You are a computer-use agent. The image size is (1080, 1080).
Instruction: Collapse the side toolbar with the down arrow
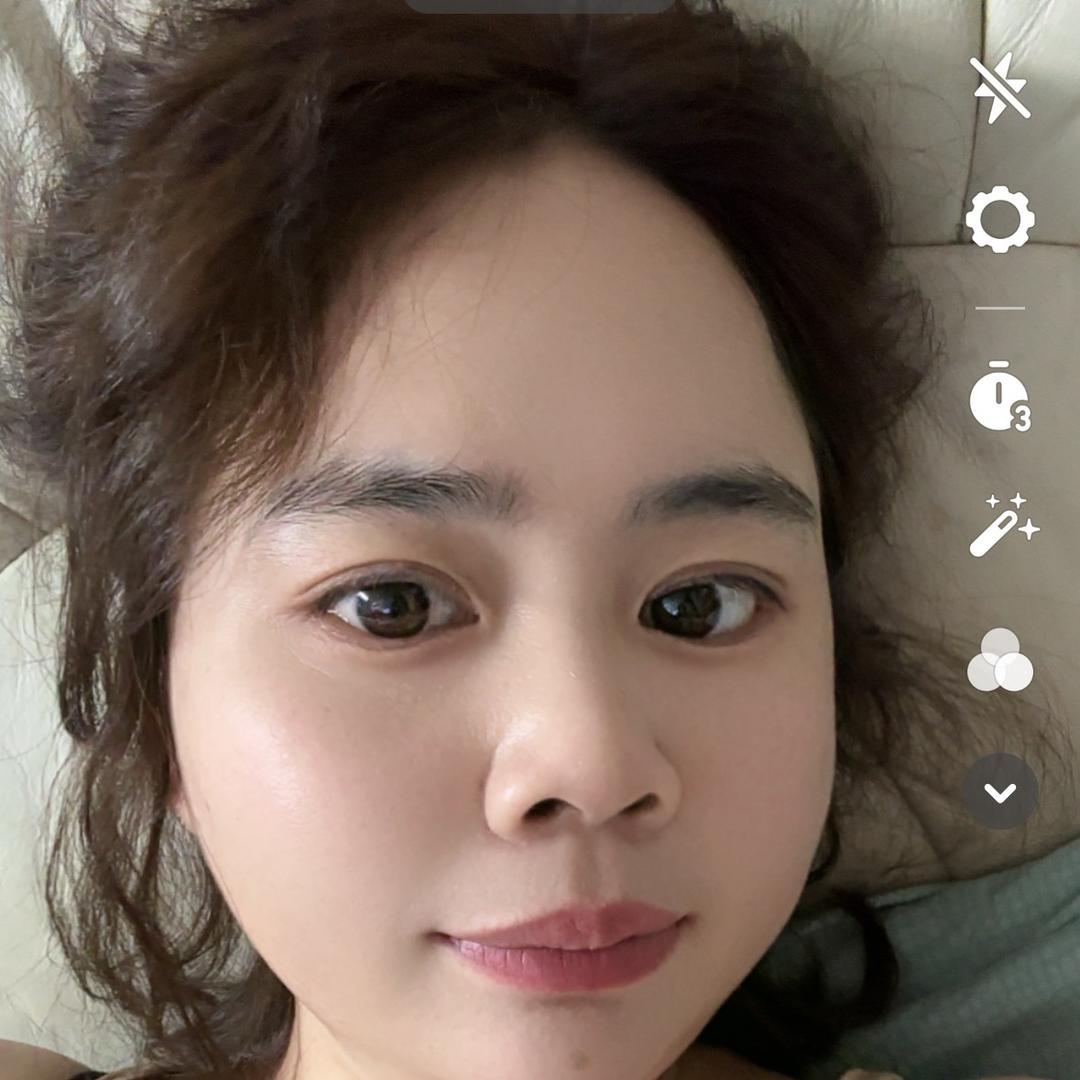[x=1000, y=791]
